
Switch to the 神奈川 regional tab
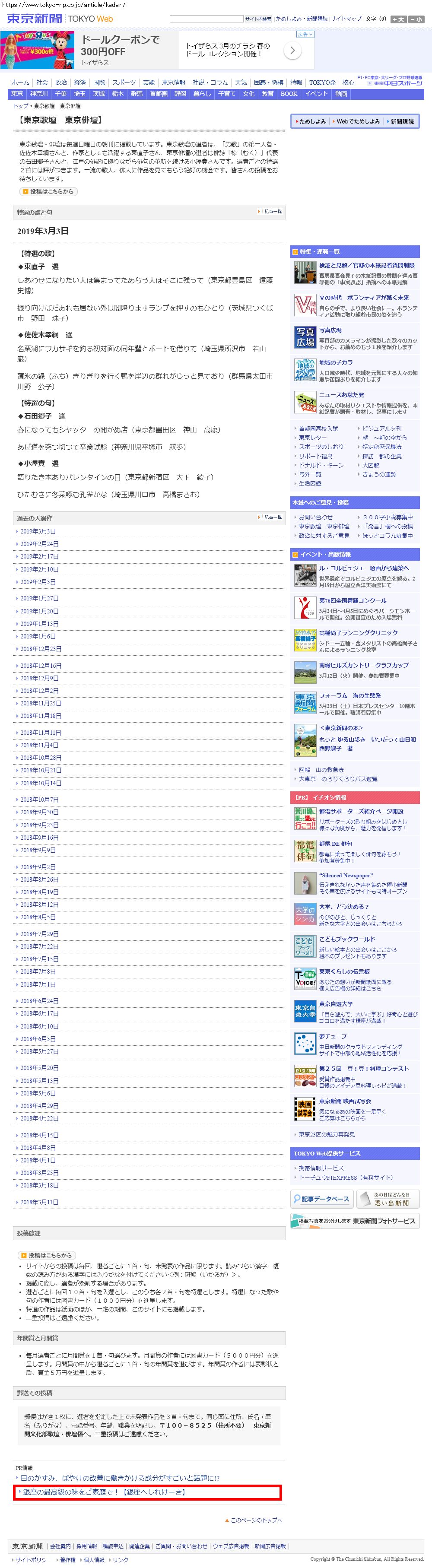[39, 94]
